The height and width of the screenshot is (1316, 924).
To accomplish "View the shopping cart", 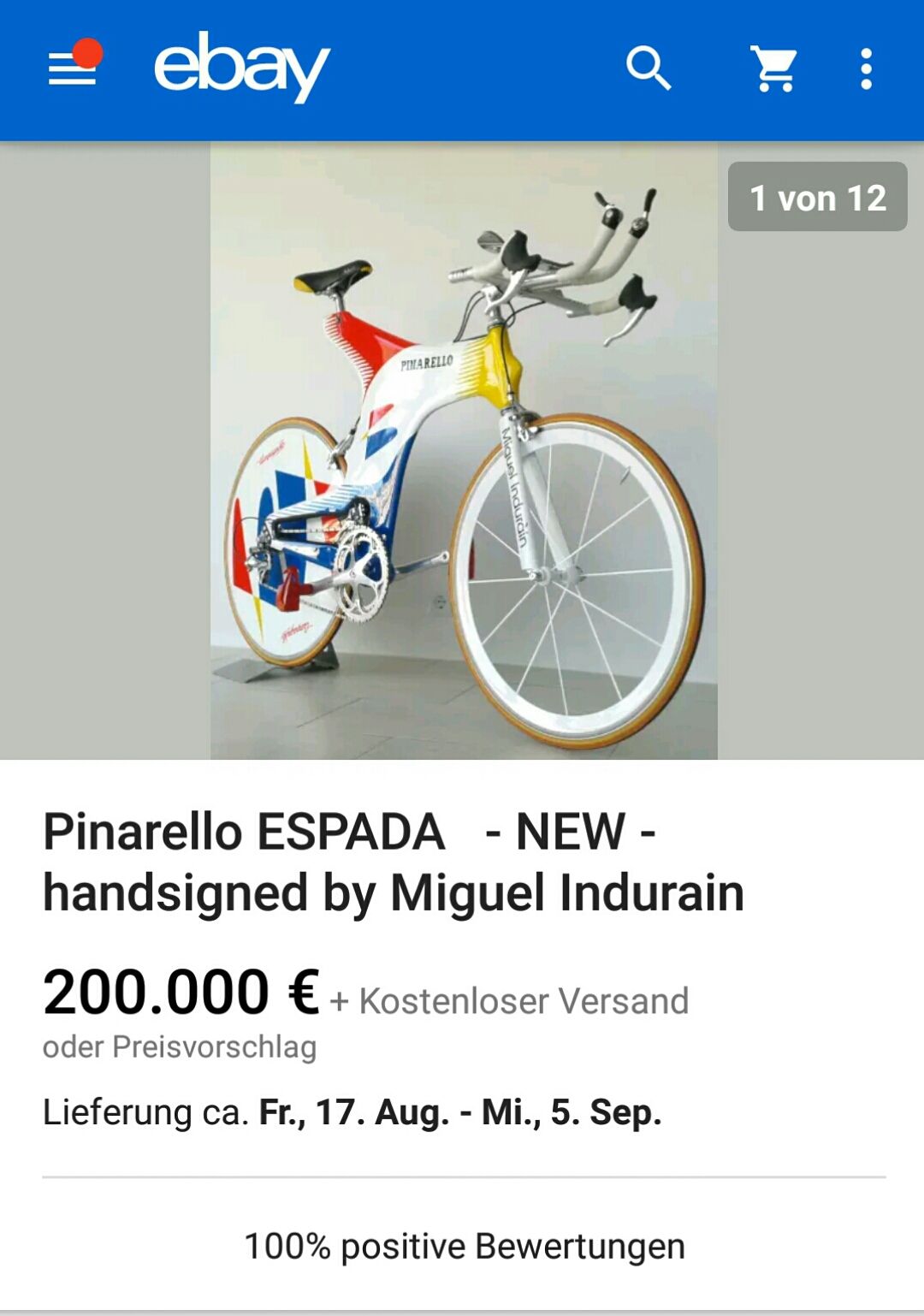I will 773,68.
